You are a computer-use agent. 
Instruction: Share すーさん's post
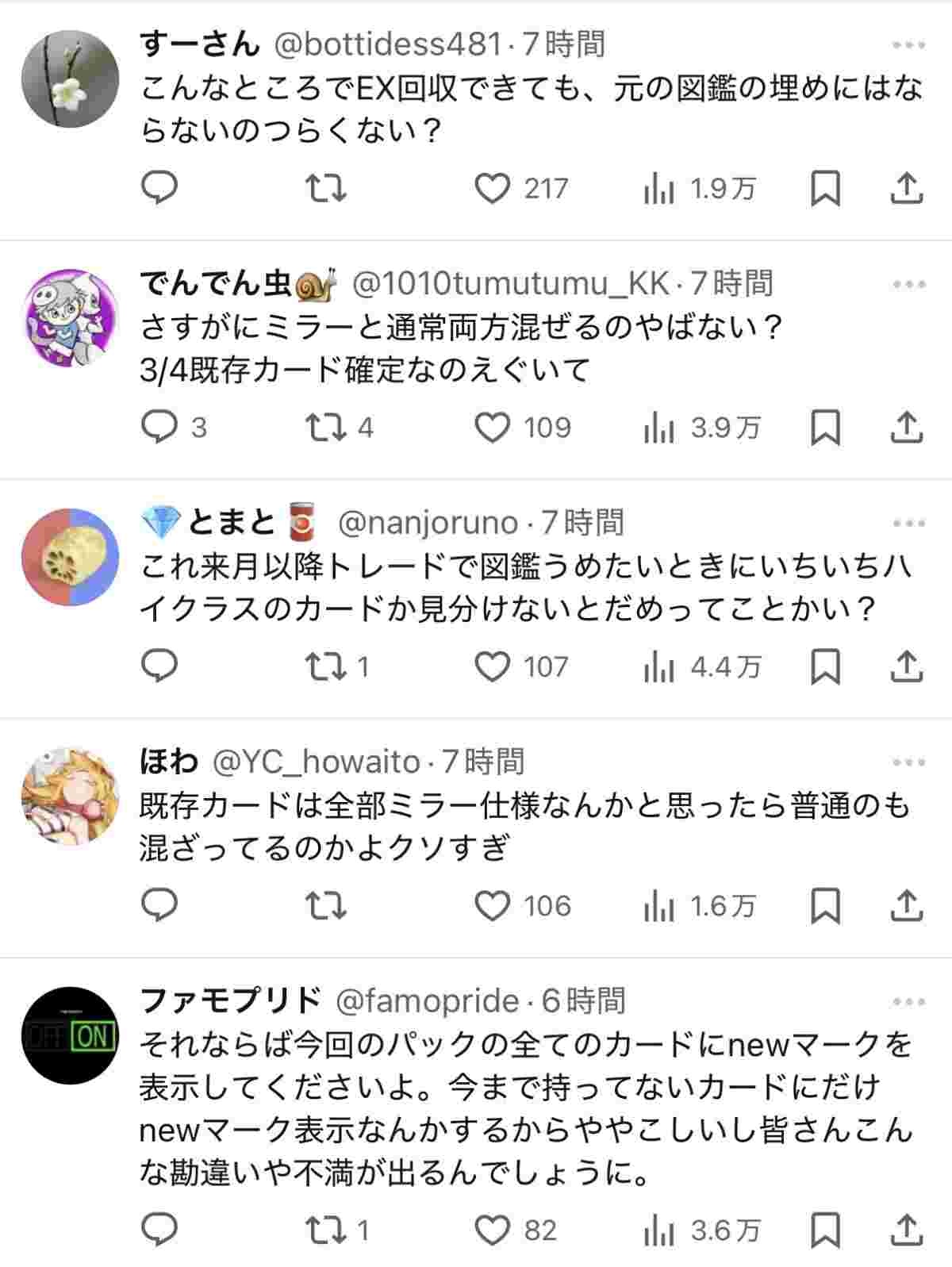(907, 189)
